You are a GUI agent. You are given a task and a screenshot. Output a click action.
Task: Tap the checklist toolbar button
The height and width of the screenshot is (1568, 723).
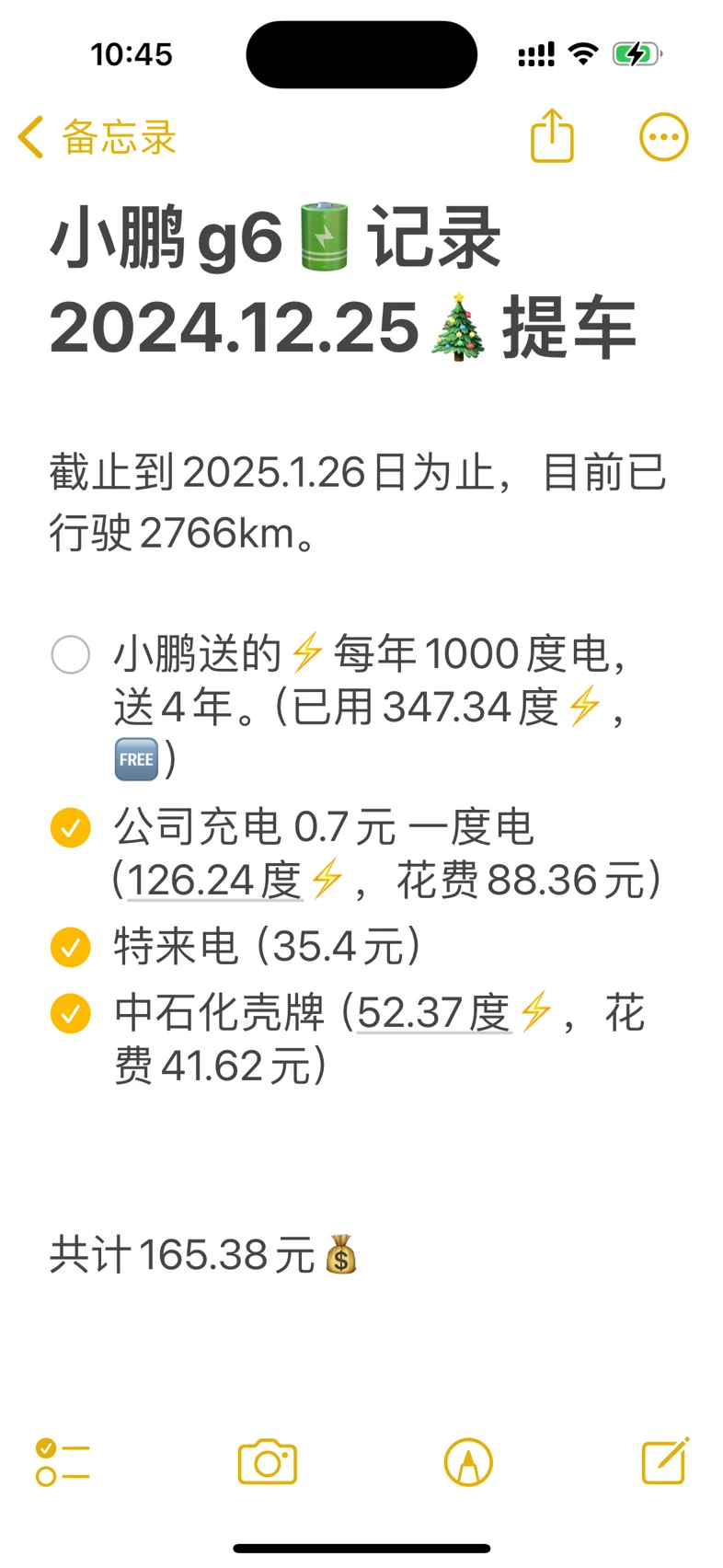tap(63, 1462)
